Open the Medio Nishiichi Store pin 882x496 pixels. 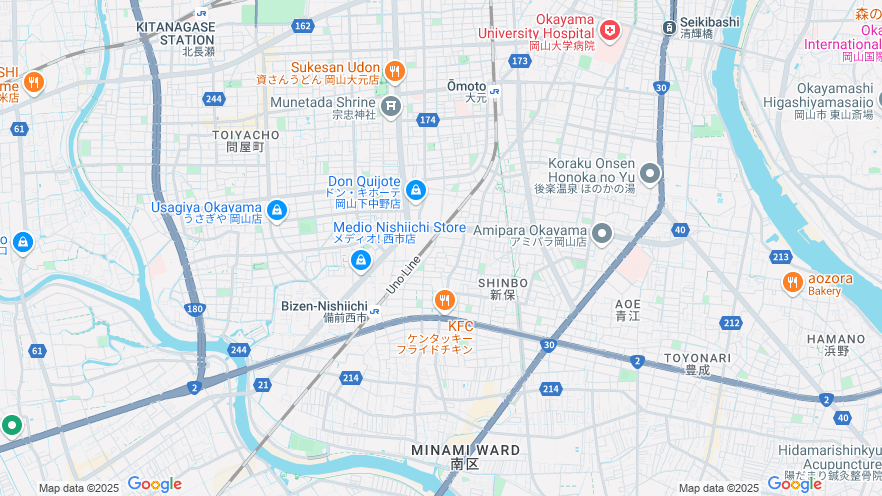tap(361, 260)
